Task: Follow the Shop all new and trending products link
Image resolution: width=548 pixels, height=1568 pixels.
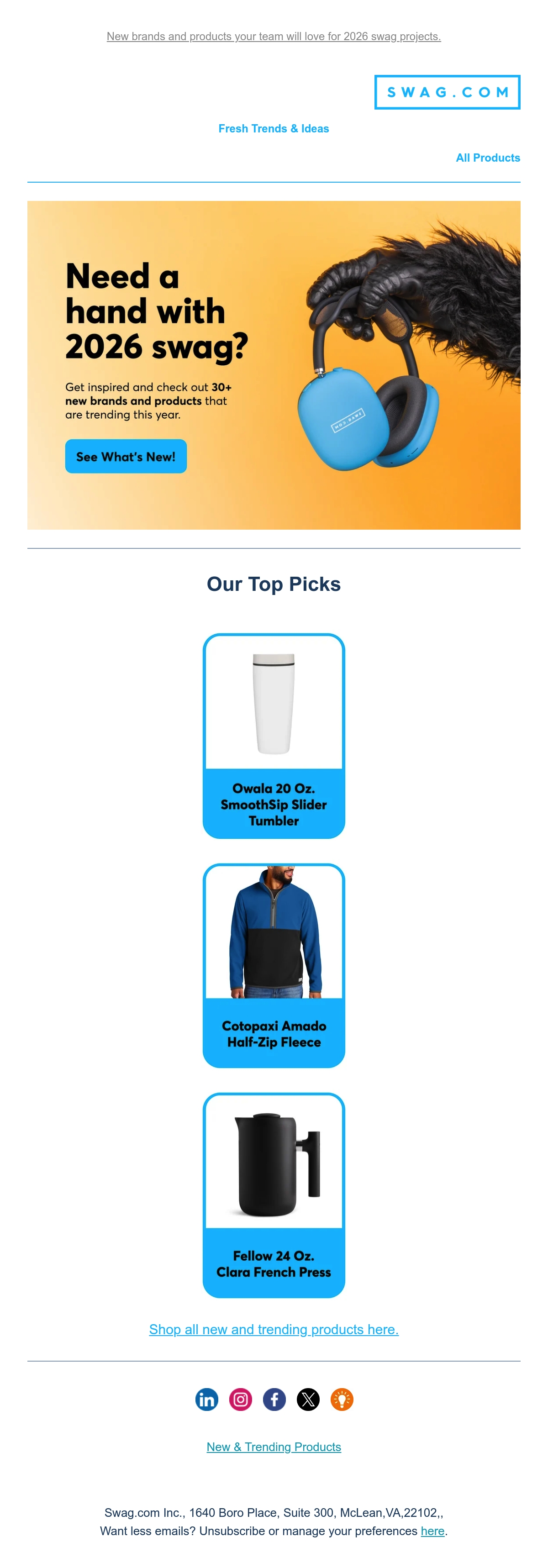Action: click(274, 1329)
